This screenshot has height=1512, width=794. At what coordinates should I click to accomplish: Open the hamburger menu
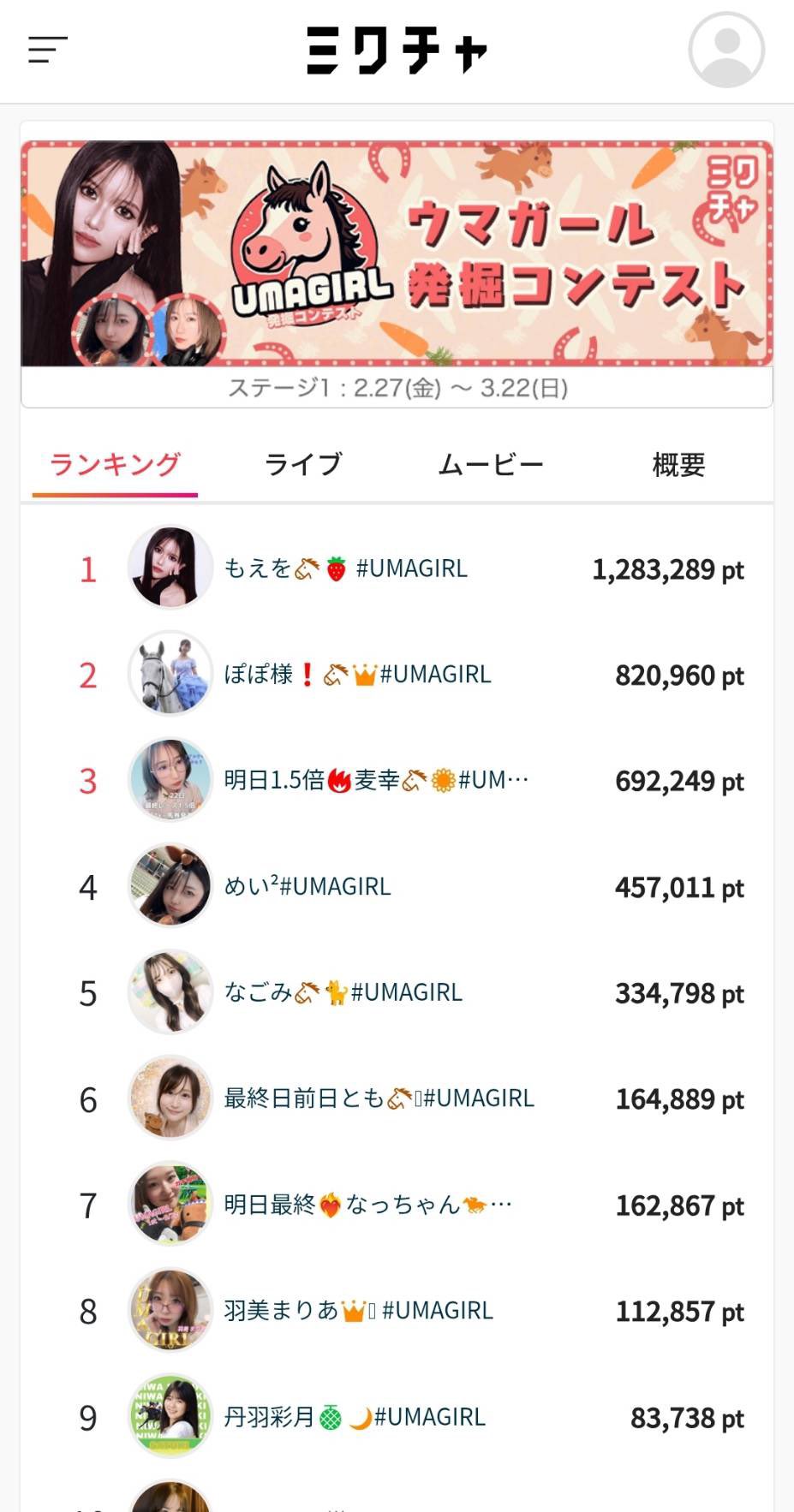(47, 50)
